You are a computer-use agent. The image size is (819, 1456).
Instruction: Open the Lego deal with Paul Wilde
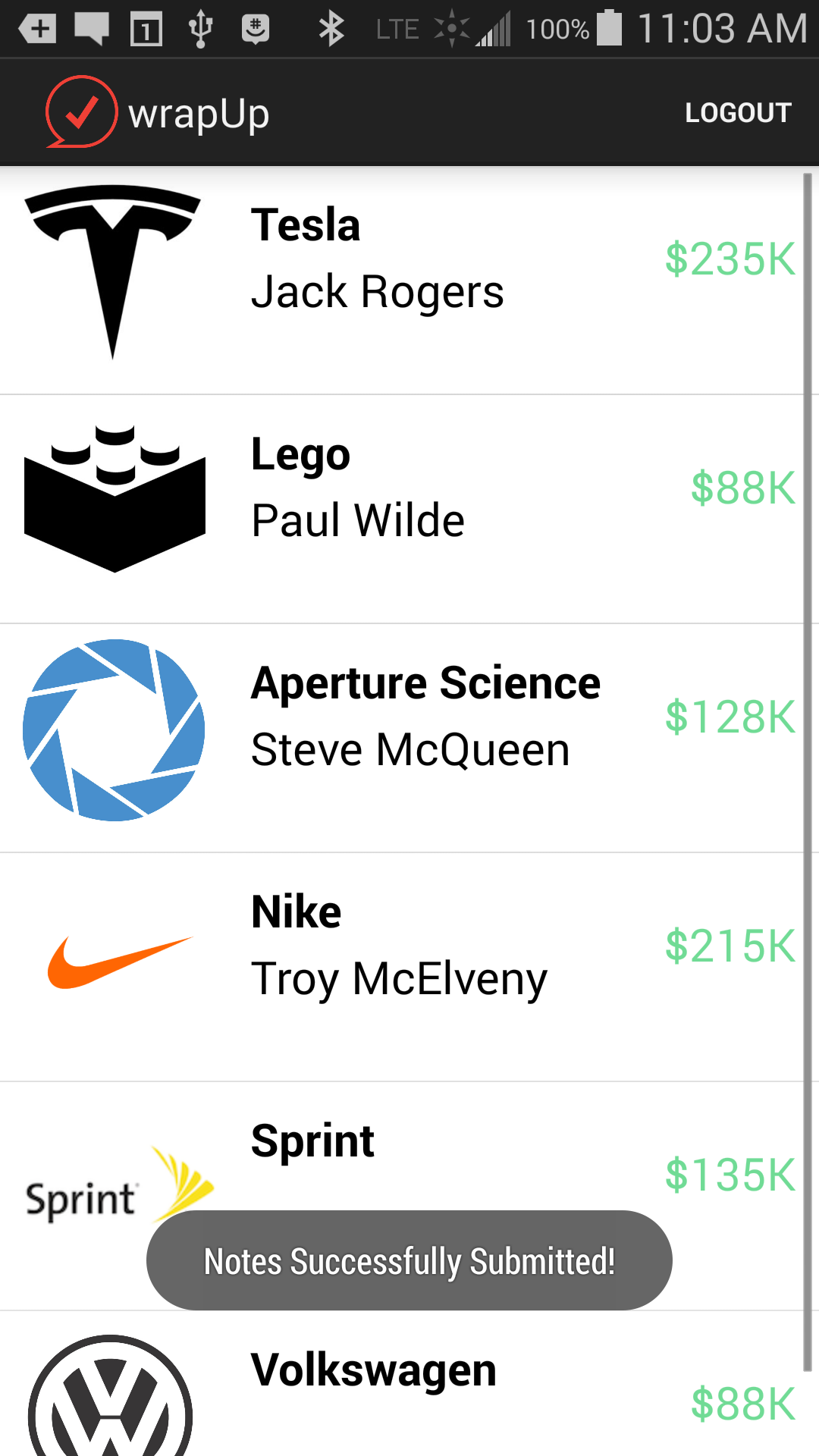(x=409, y=508)
